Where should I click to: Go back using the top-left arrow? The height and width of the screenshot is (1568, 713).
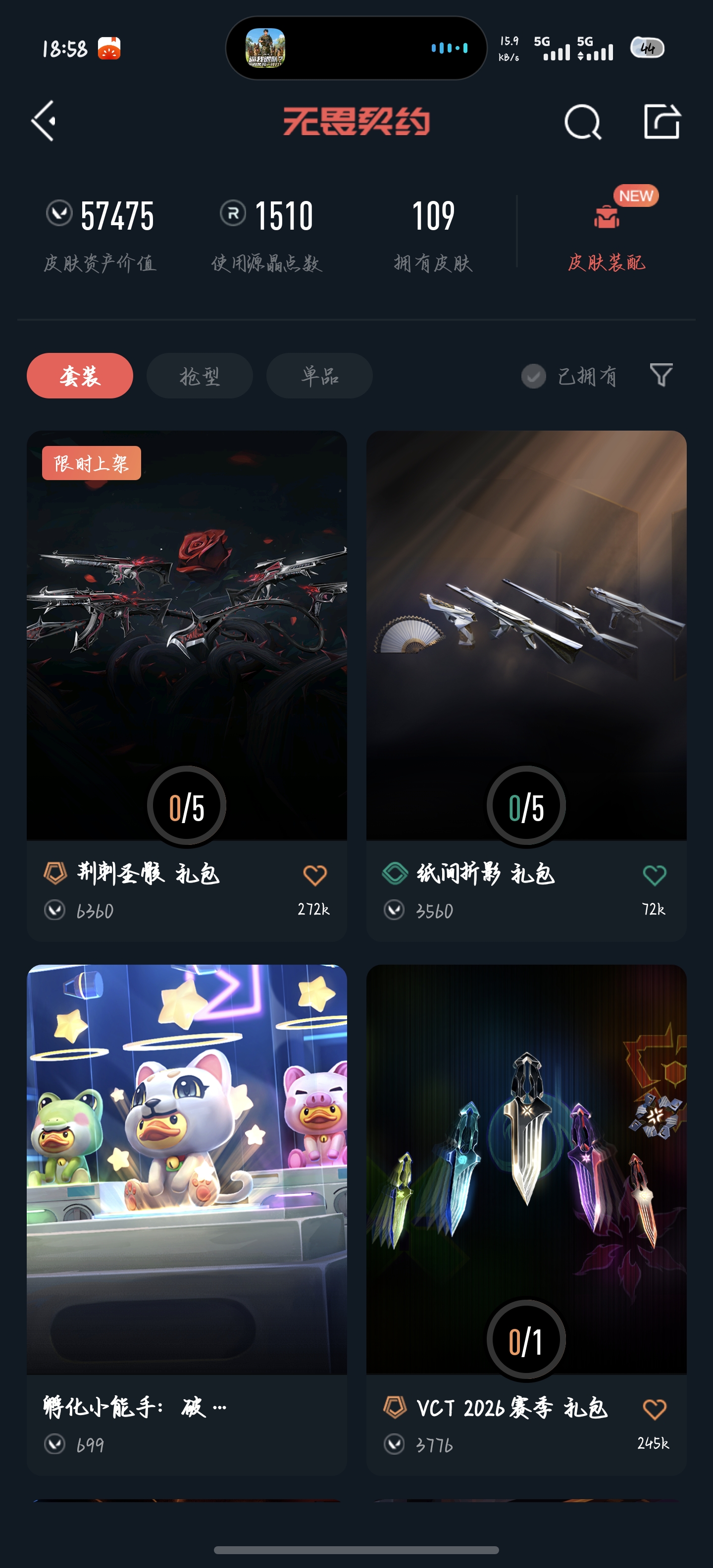coord(44,121)
